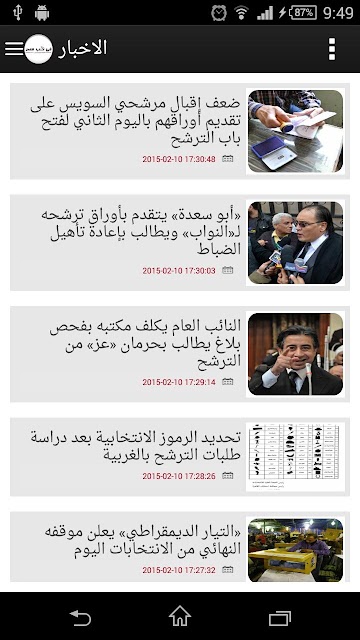Go to the home screen
Image resolution: width=360 pixels, height=640 pixels.
[x=180, y=617]
